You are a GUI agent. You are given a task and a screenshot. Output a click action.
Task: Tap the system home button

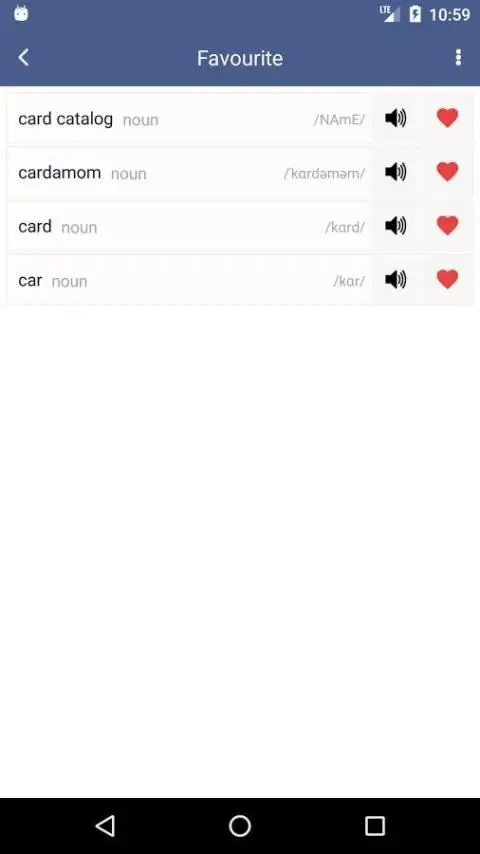[240, 826]
